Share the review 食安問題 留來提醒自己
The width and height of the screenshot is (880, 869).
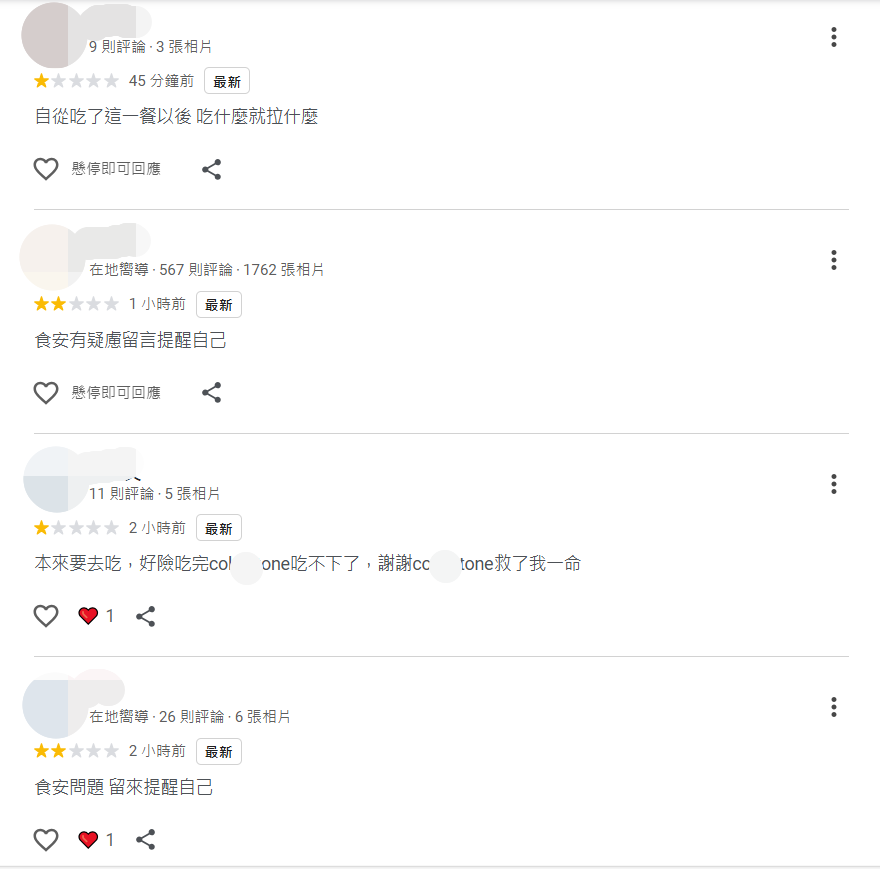[145, 840]
